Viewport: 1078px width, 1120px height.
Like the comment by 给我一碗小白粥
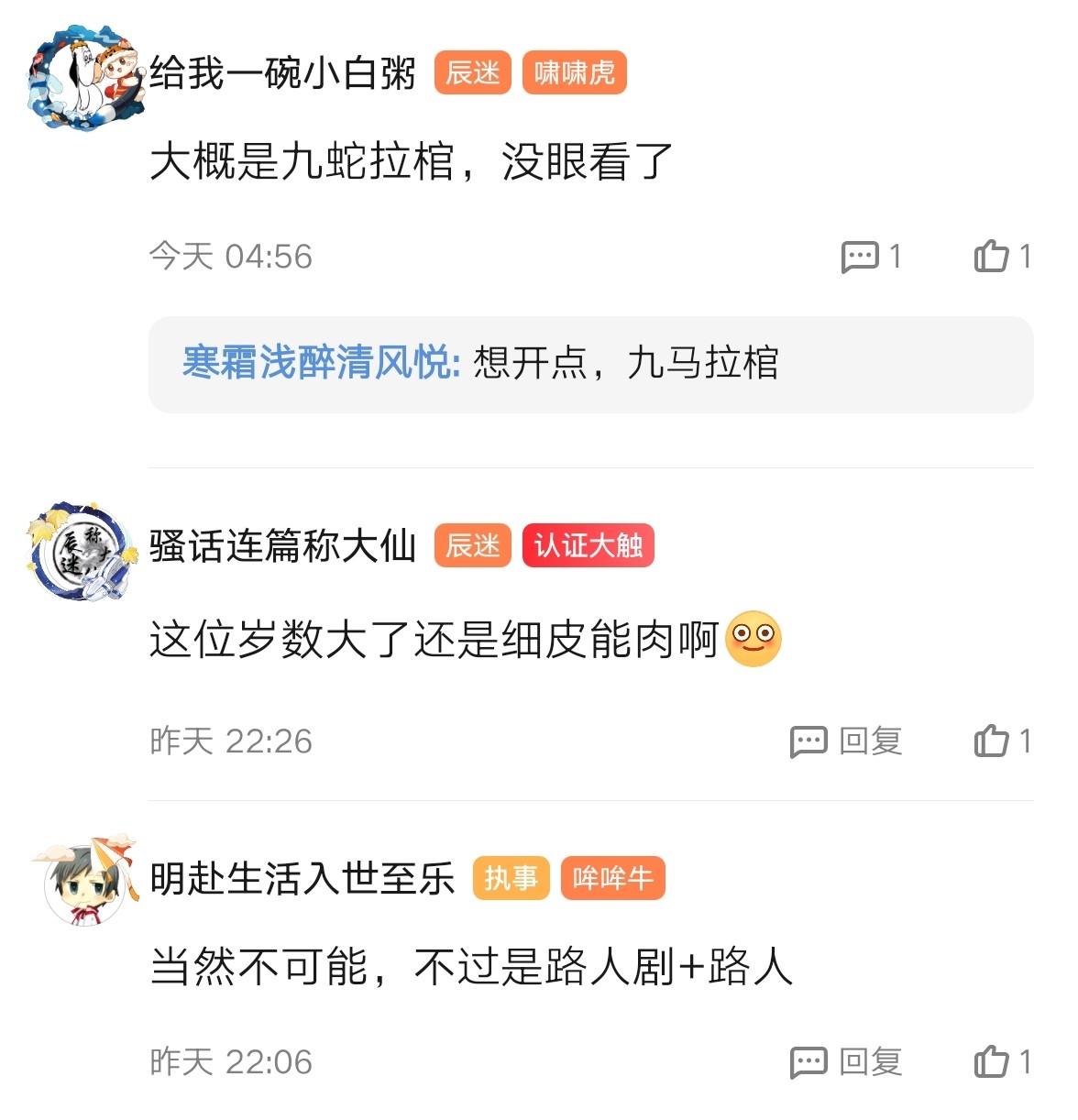(1002, 257)
